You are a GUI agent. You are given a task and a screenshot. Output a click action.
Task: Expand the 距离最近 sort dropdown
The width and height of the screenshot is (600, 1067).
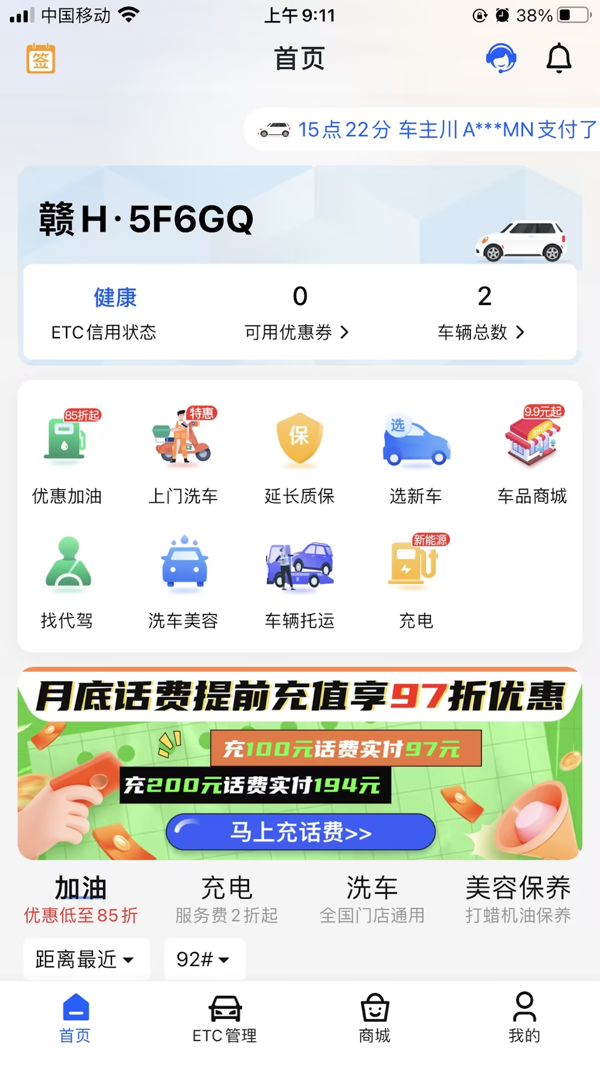coord(86,959)
